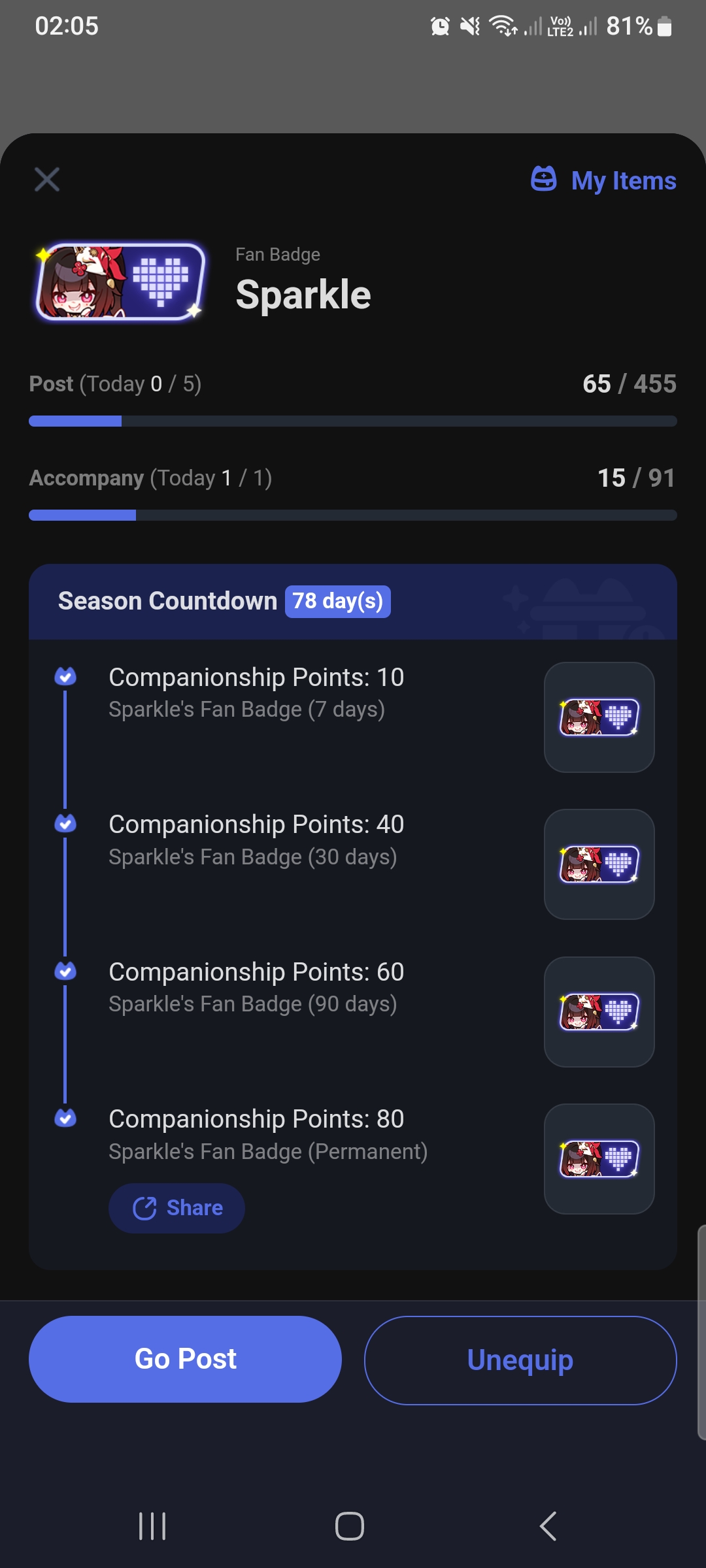Return to the home screen

tap(350, 1526)
